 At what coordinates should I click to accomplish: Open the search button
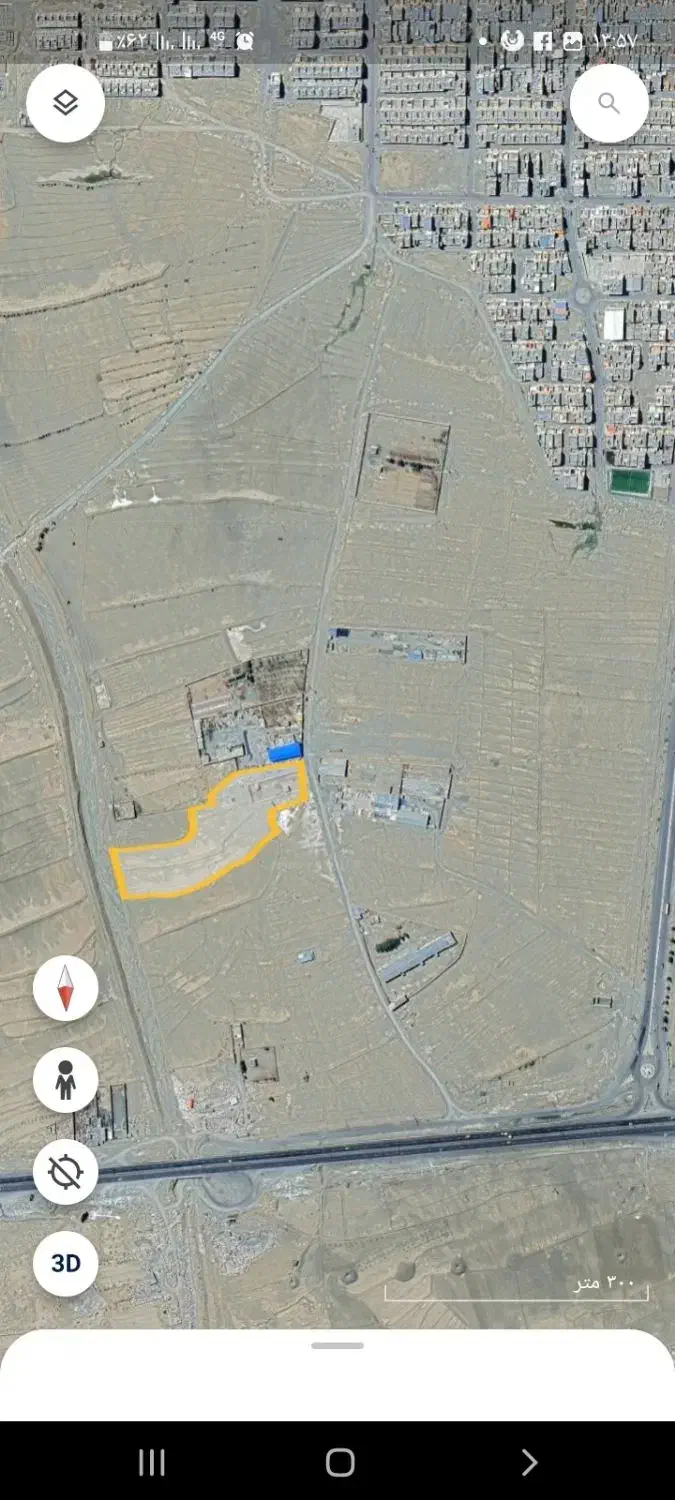click(609, 103)
